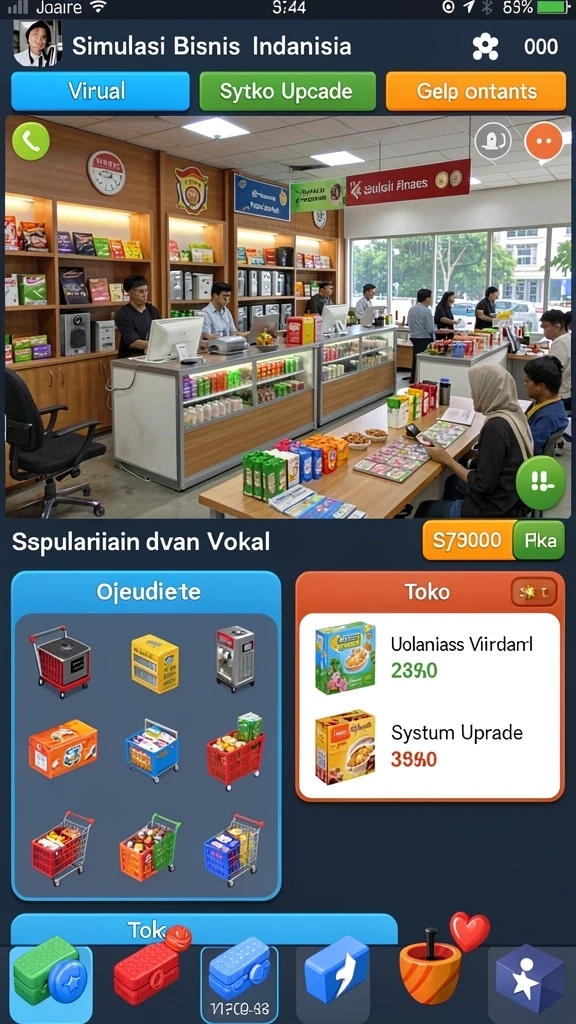
Task: Open the flower-shaped settings icon
Action: click(x=485, y=46)
